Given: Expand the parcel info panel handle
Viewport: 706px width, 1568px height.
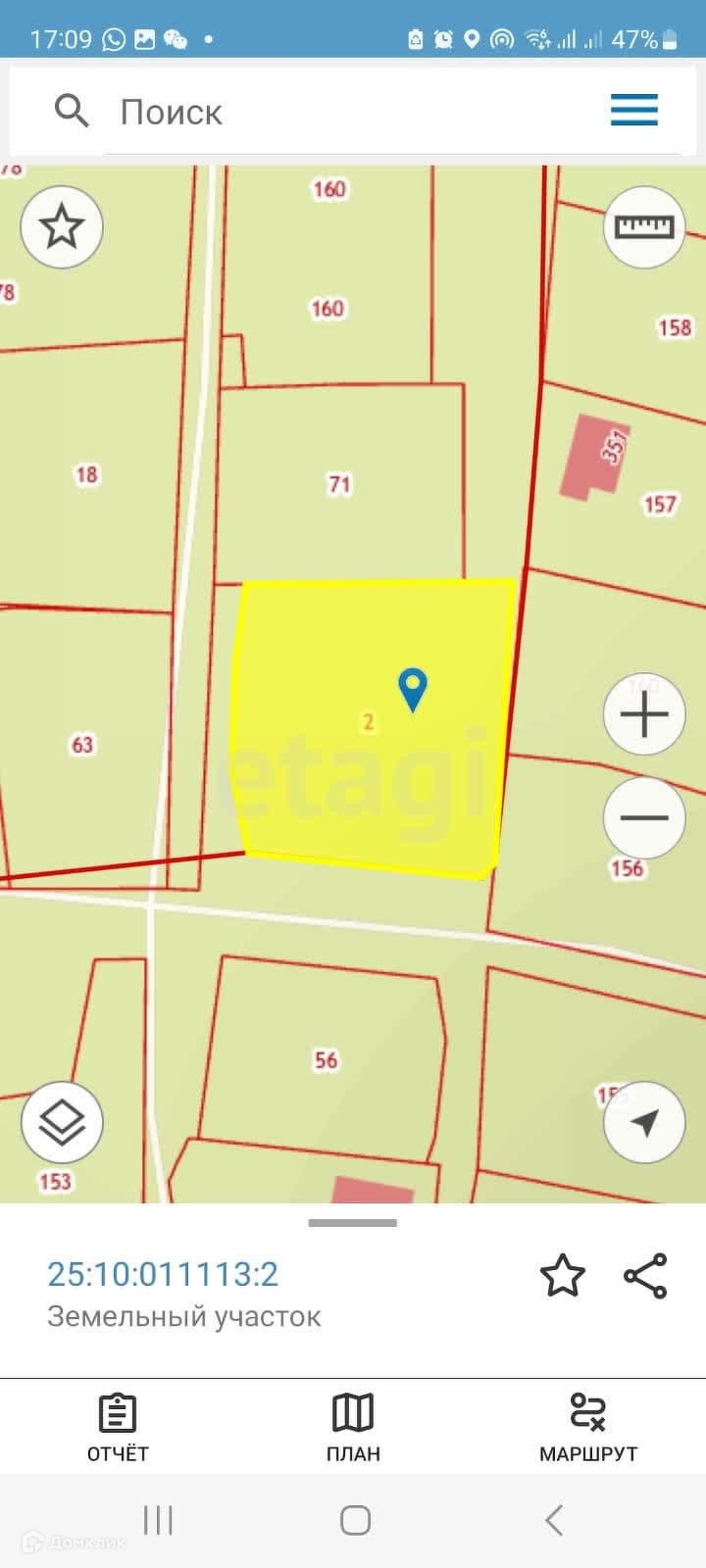Looking at the screenshot, I should click(353, 1223).
